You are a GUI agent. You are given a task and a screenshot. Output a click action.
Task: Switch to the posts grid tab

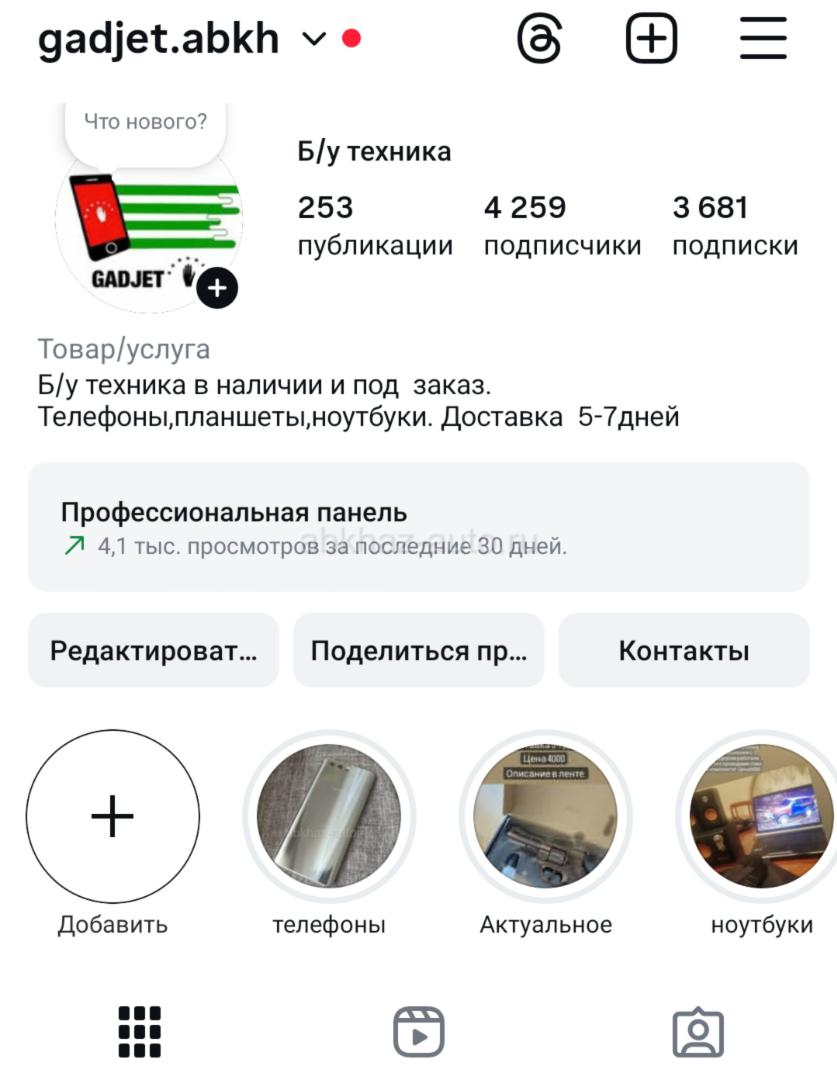pos(140,1031)
